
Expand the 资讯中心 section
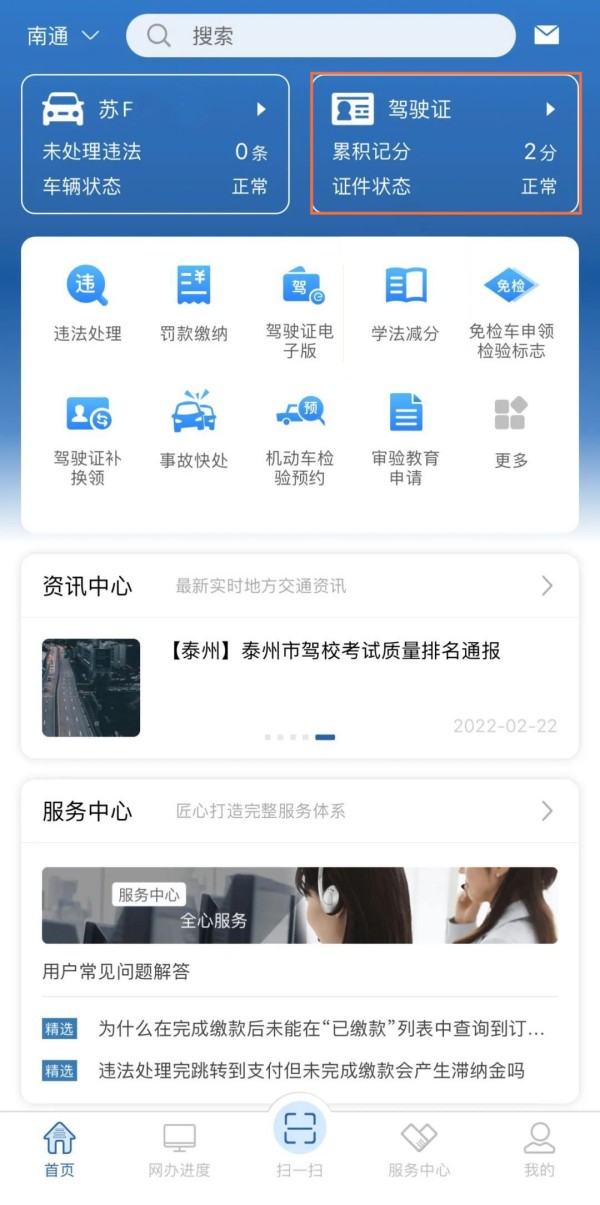coord(546,586)
